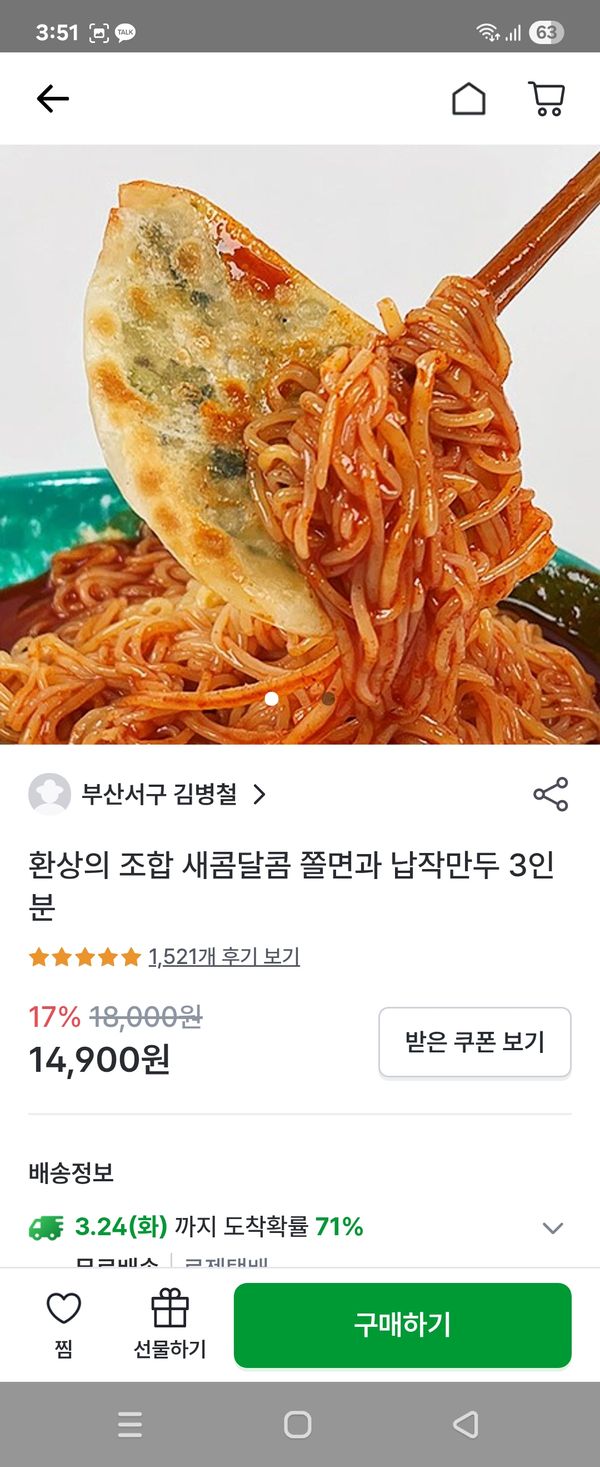The height and width of the screenshot is (1467, 600).
Task: Tap the system back triangle
Action: click(465, 1424)
